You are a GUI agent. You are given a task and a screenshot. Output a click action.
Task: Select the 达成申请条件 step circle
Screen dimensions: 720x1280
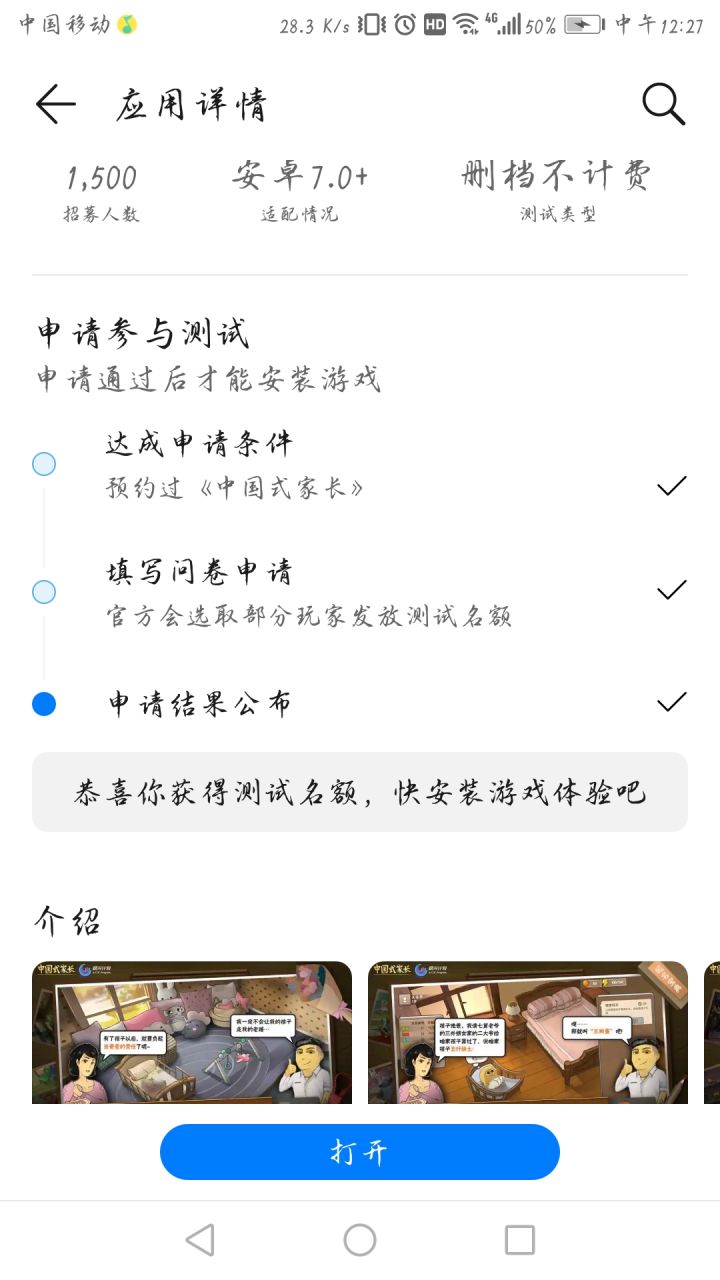[44, 463]
